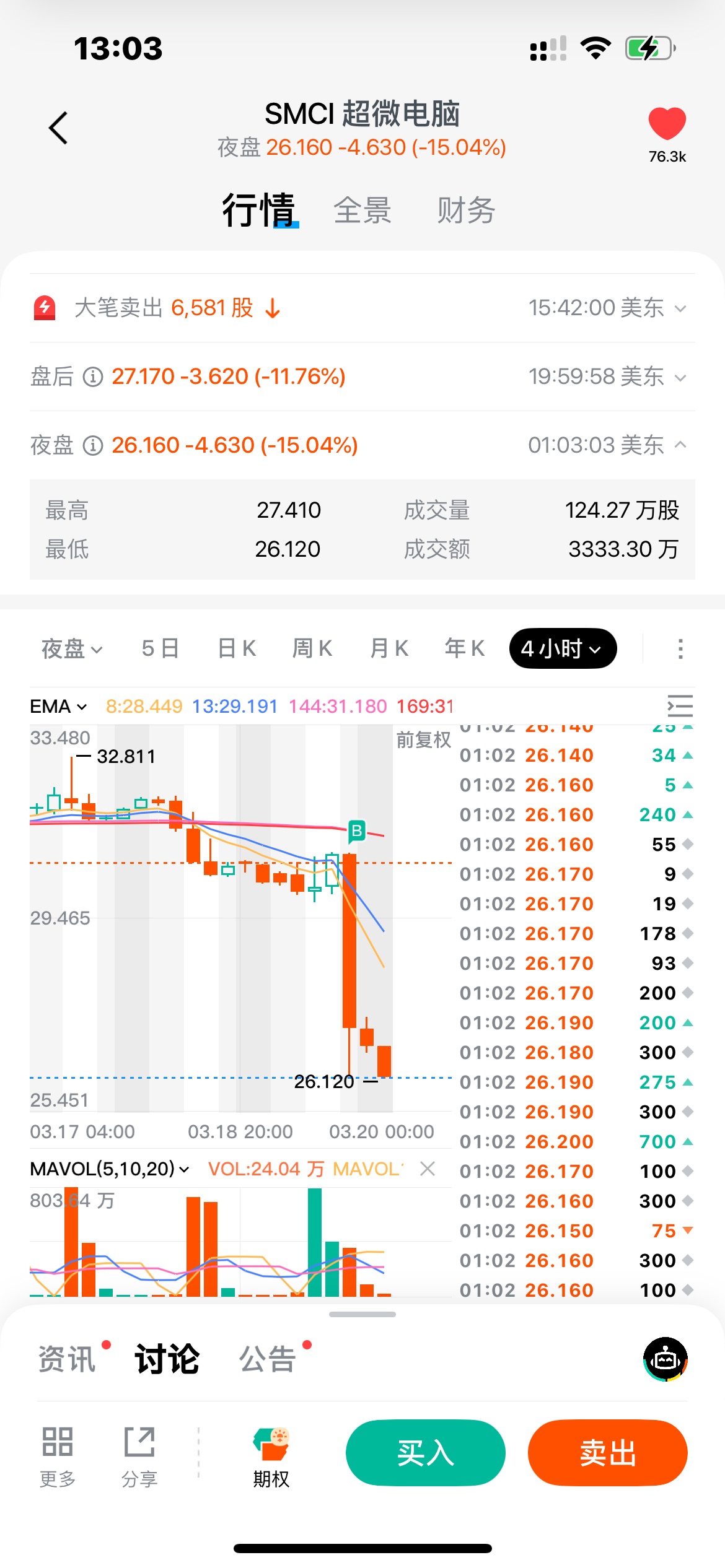The height and width of the screenshot is (1568, 725).
Task: Open the chart settings three-dot menu
Action: point(680,649)
